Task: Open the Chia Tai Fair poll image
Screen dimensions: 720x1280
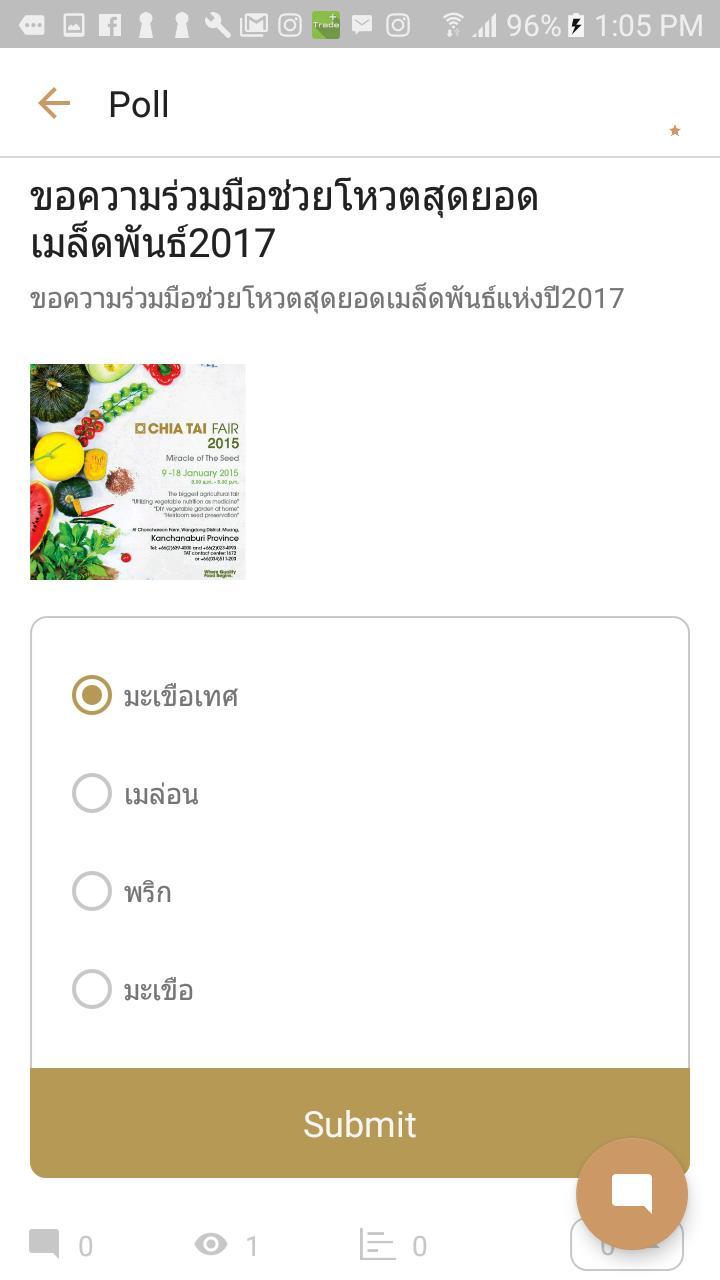Action: pyautogui.click(x=138, y=472)
